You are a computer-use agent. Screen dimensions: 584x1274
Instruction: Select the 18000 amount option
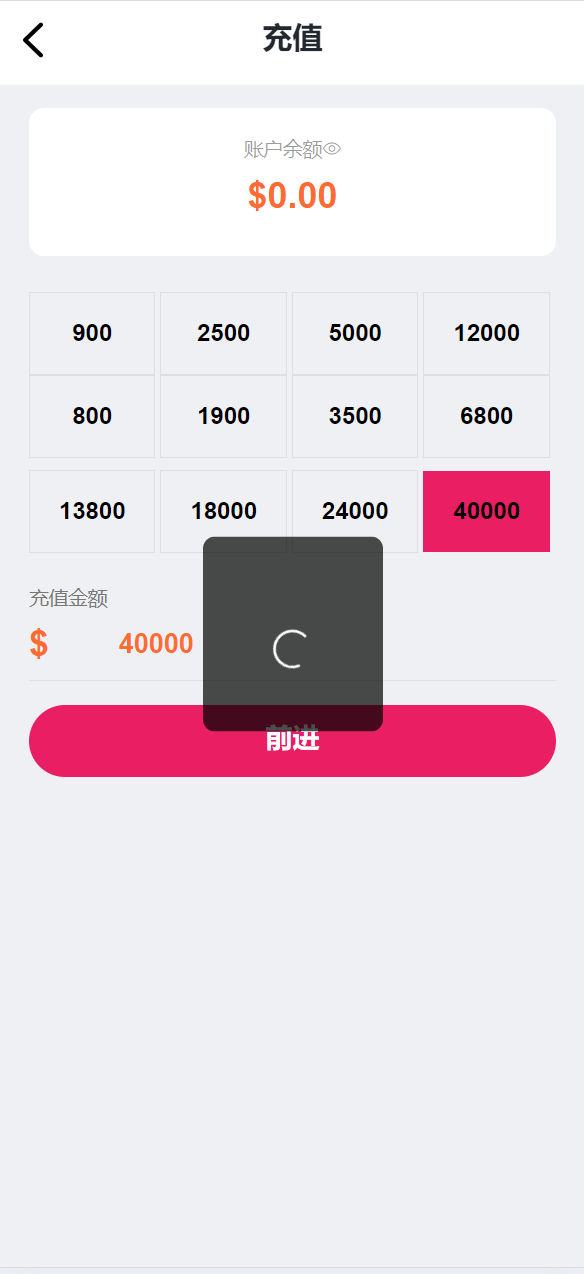223,511
